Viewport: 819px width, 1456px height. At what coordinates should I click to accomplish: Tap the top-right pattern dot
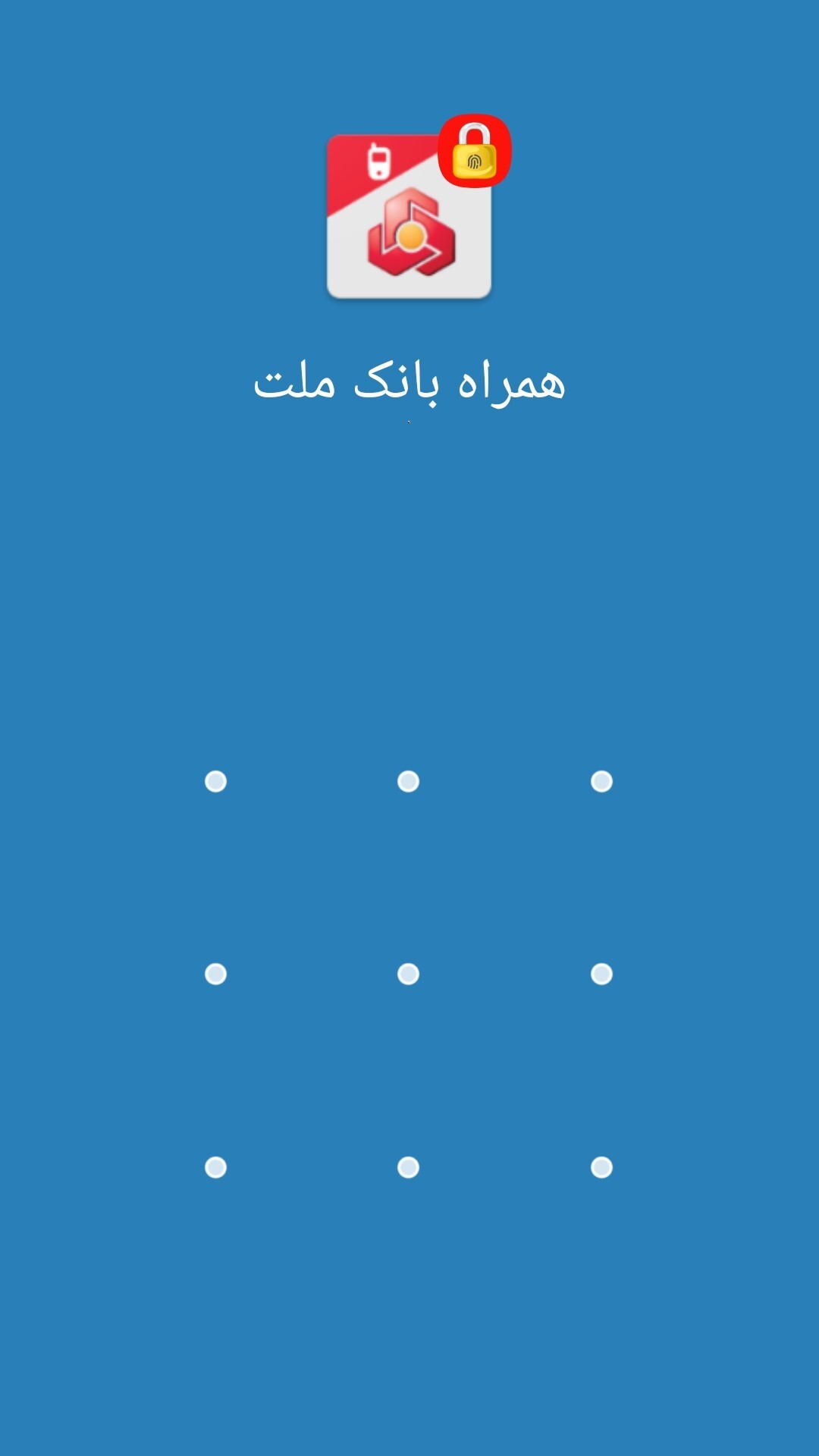(601, 781)
